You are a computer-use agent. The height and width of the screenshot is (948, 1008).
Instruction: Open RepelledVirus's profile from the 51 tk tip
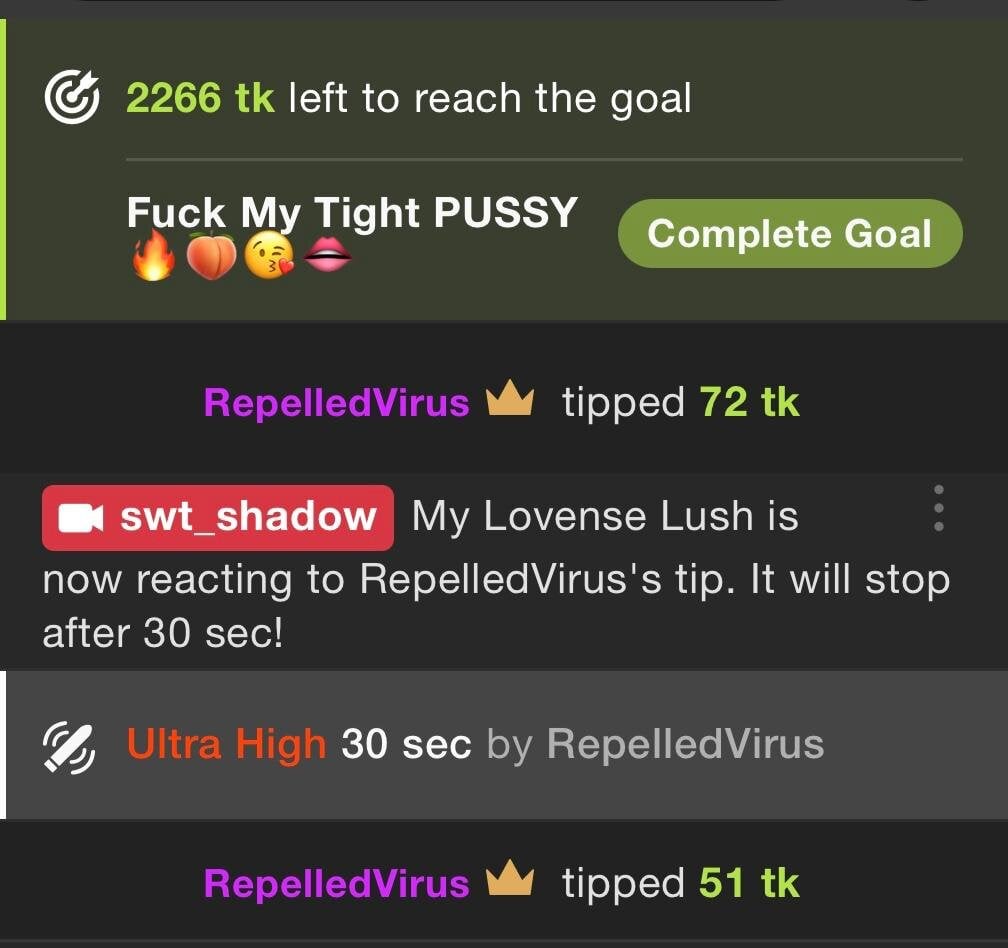tap(336, 884)
